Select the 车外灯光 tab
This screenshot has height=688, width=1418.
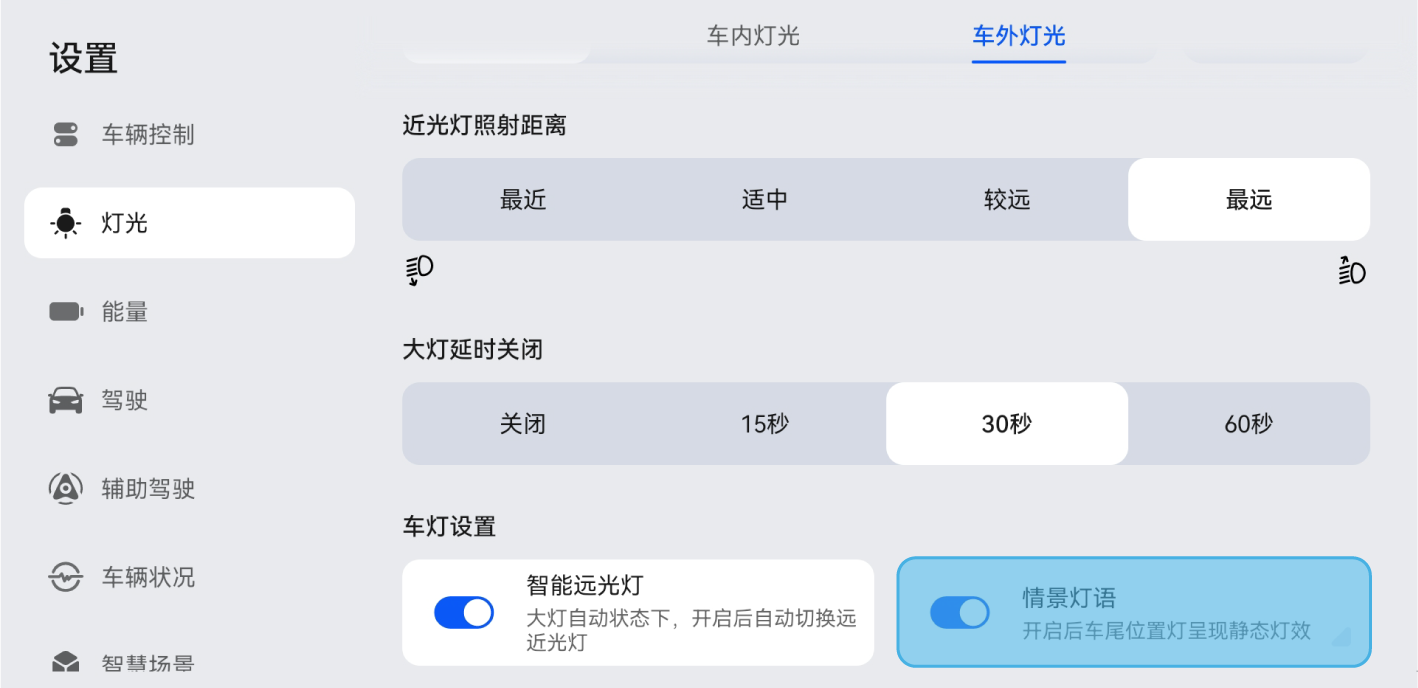pos(1018,37)
